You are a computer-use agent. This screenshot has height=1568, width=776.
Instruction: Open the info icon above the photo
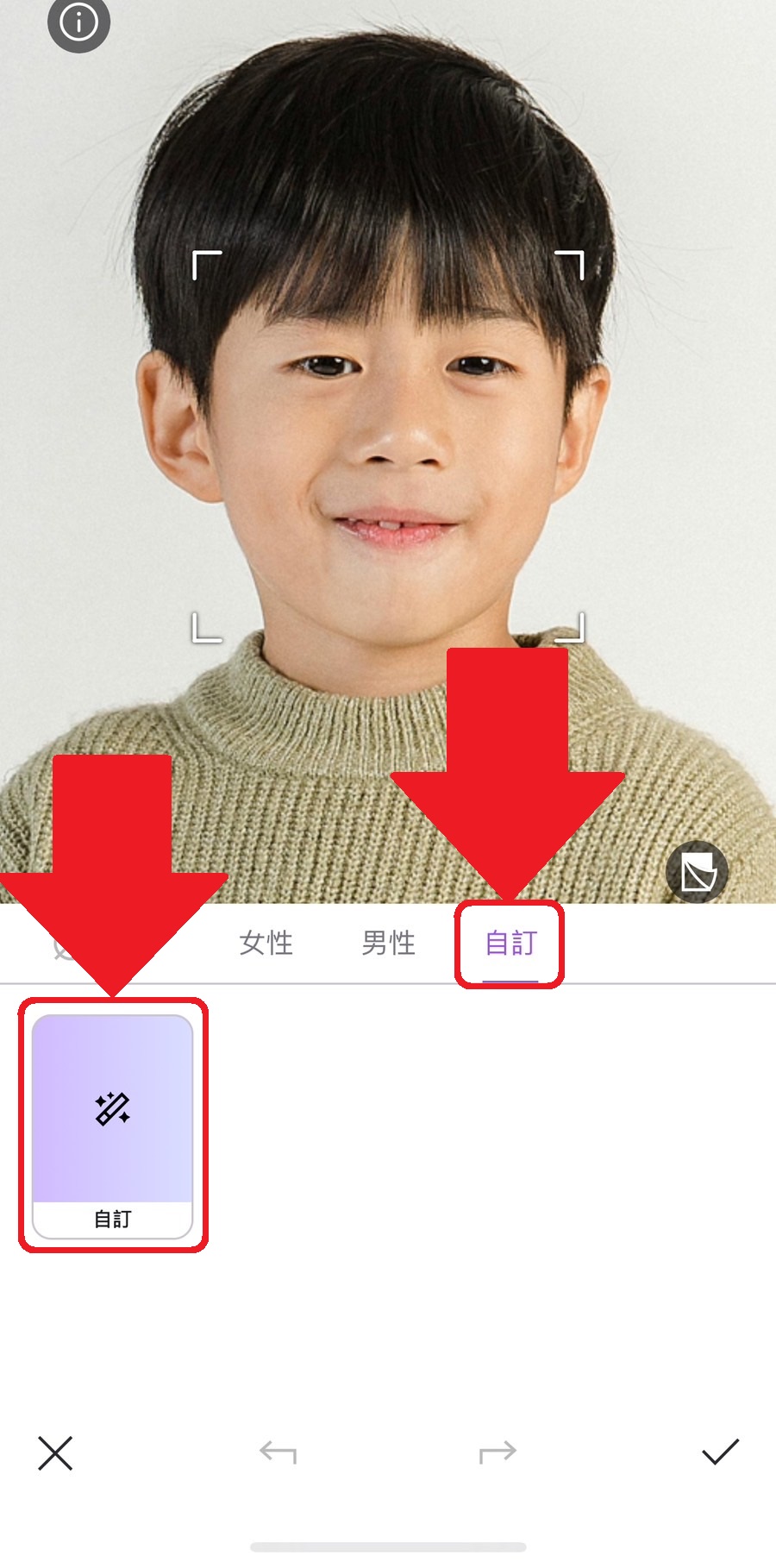tap(78, 22)
